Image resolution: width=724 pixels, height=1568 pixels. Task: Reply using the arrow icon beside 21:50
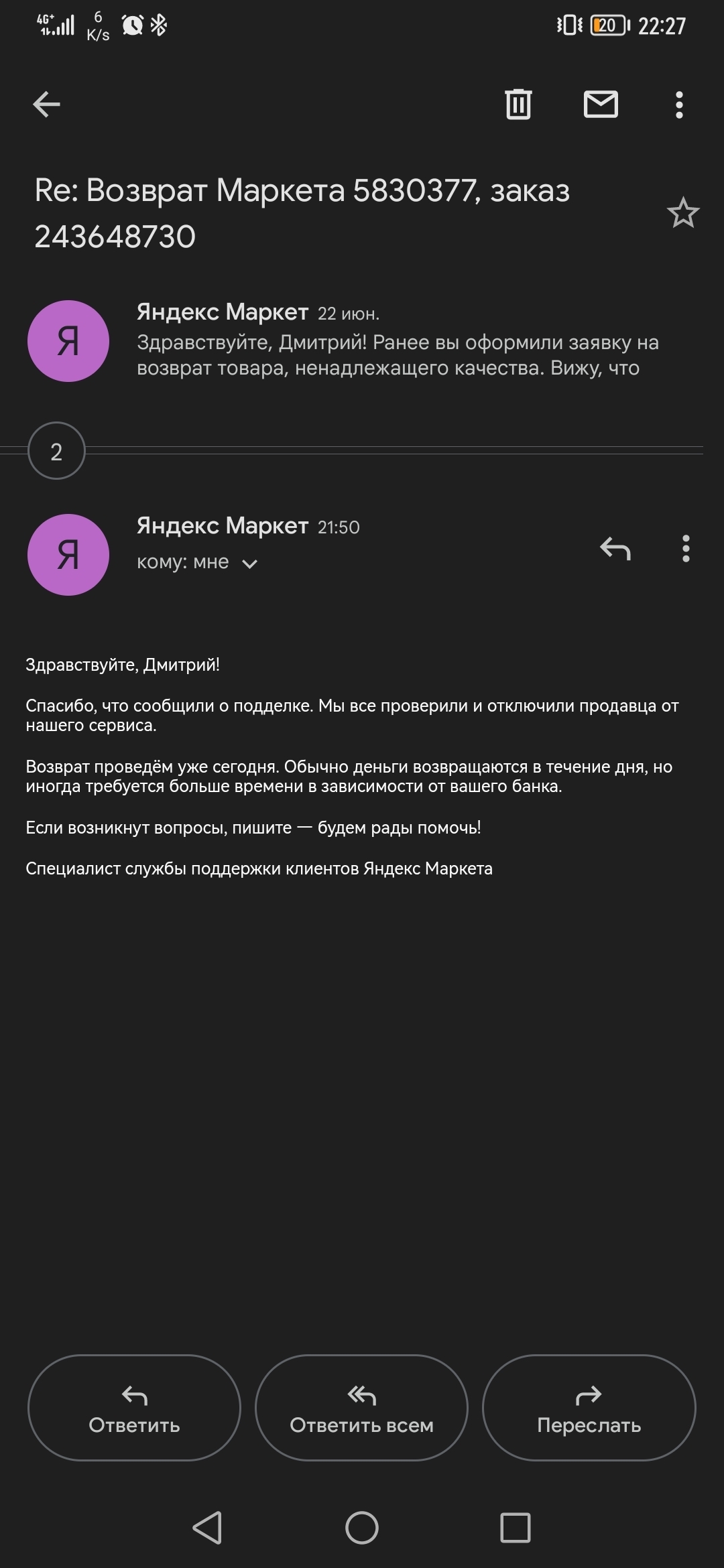615,548
